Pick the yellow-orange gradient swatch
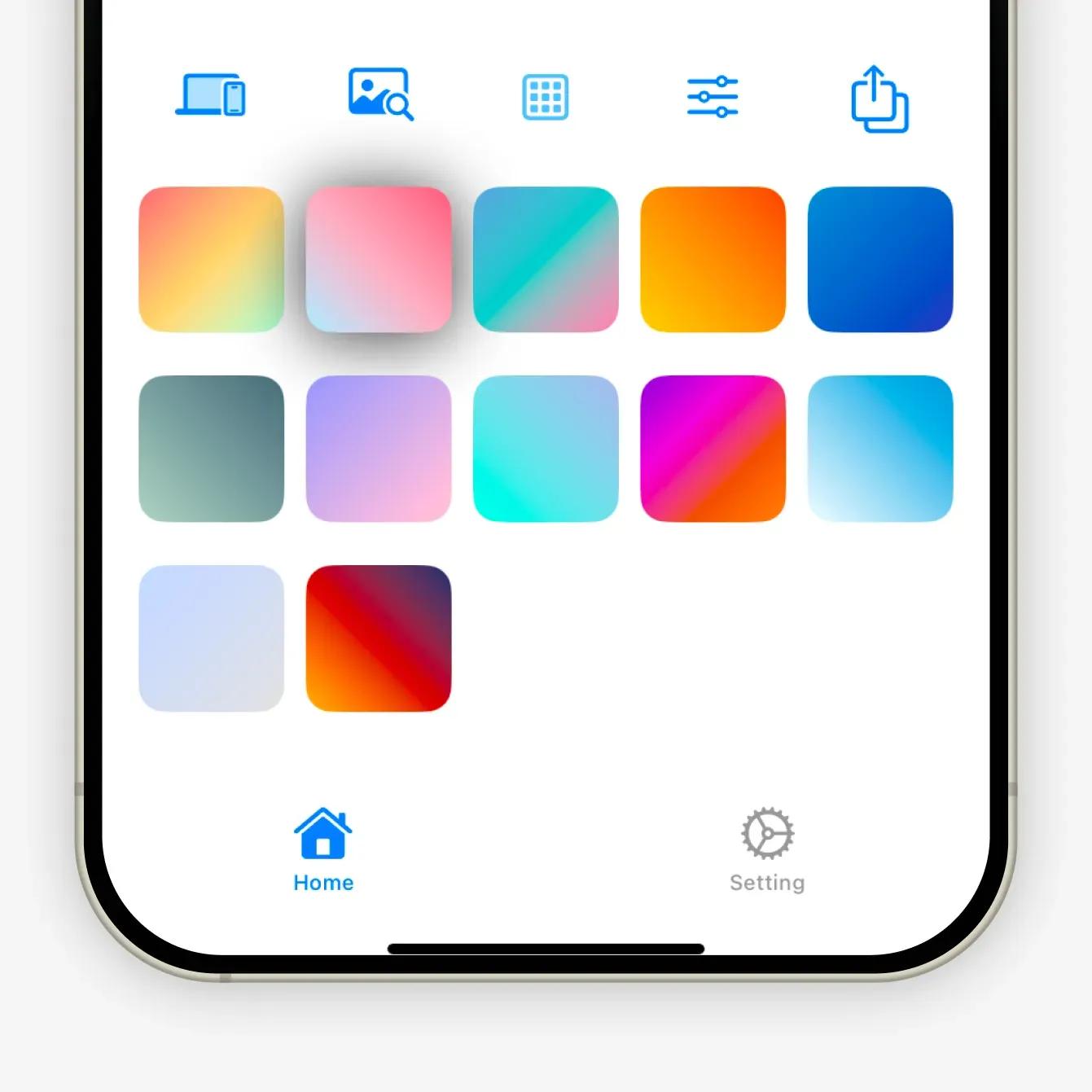1092x1092 pixels. pyautogui.click(x=713, y=259)
